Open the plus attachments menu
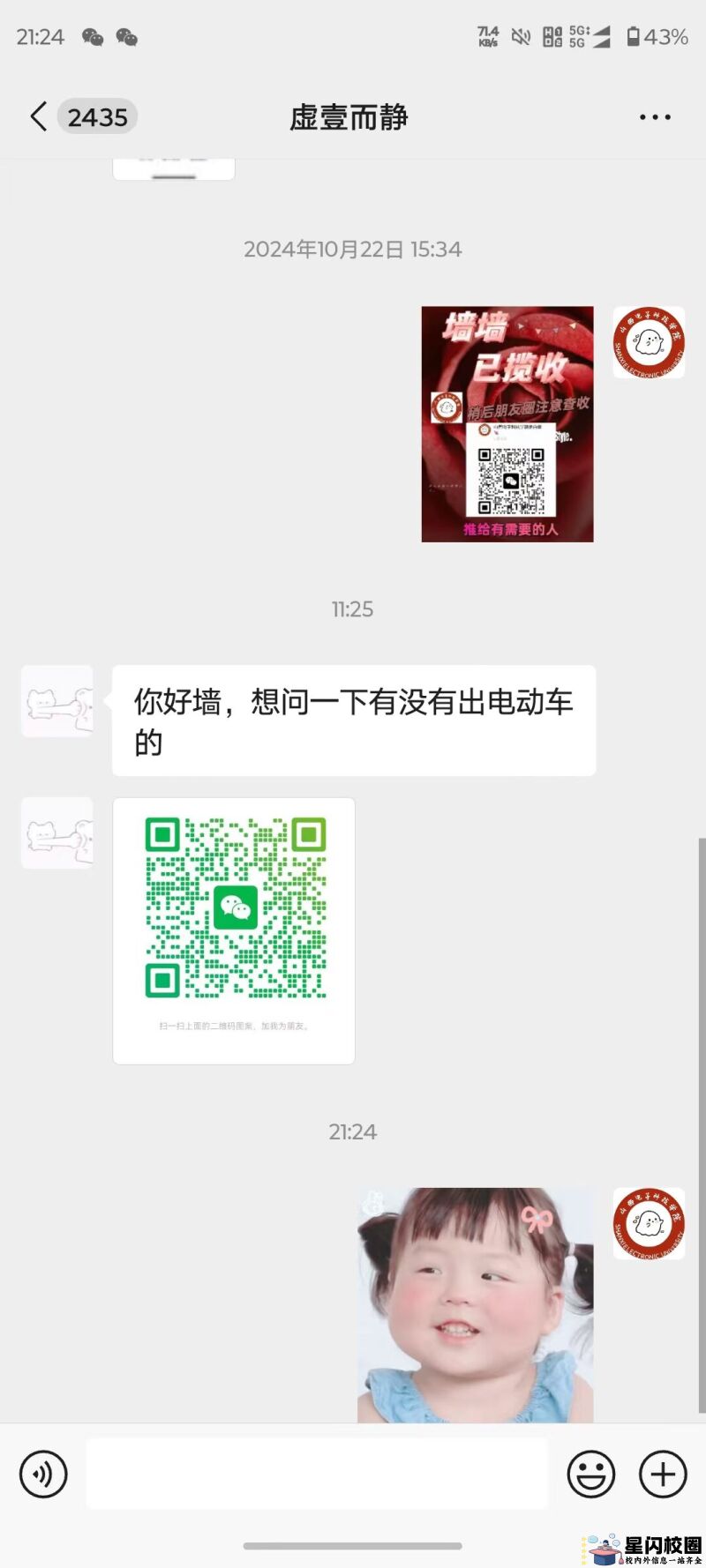706x1568 pixels. pos(663,1474)
